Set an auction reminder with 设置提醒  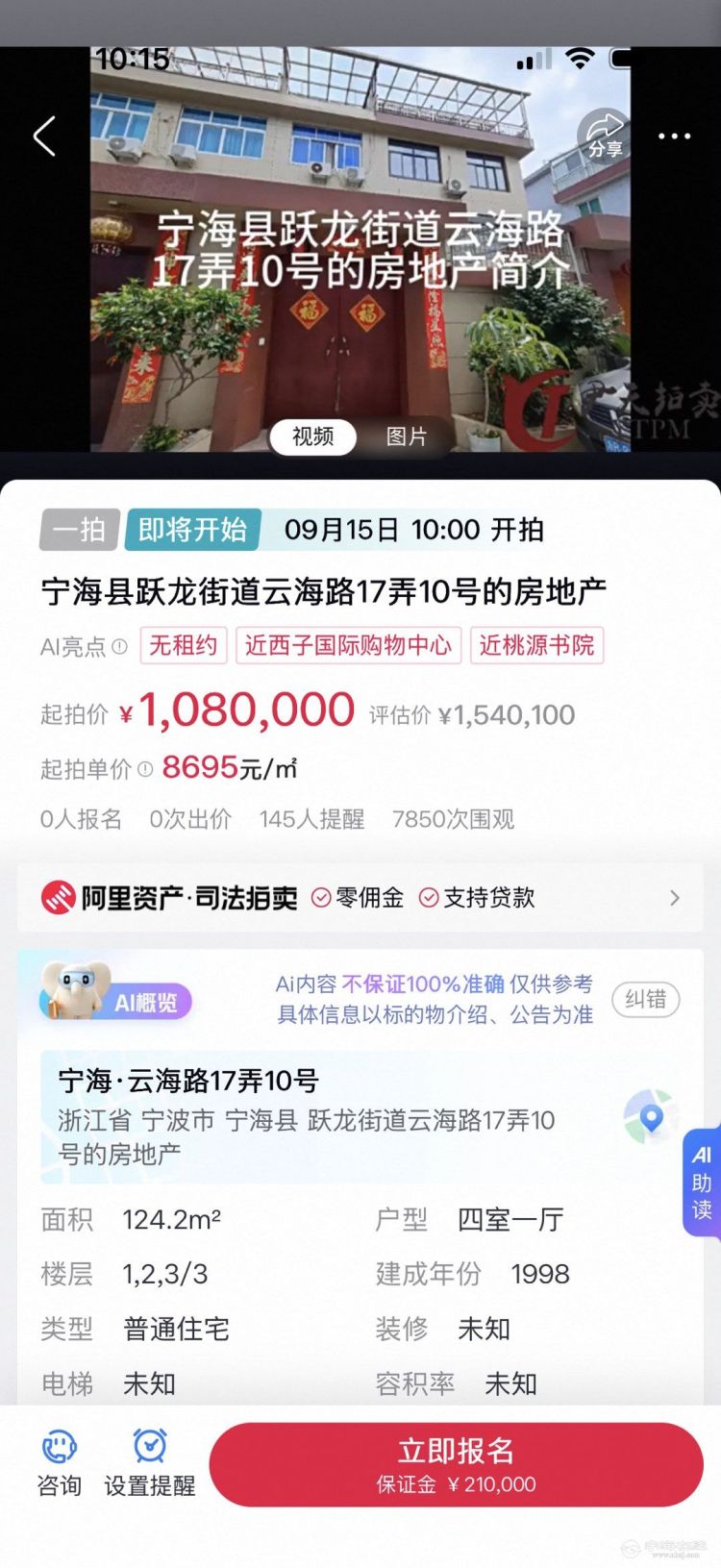(149, 1462)
